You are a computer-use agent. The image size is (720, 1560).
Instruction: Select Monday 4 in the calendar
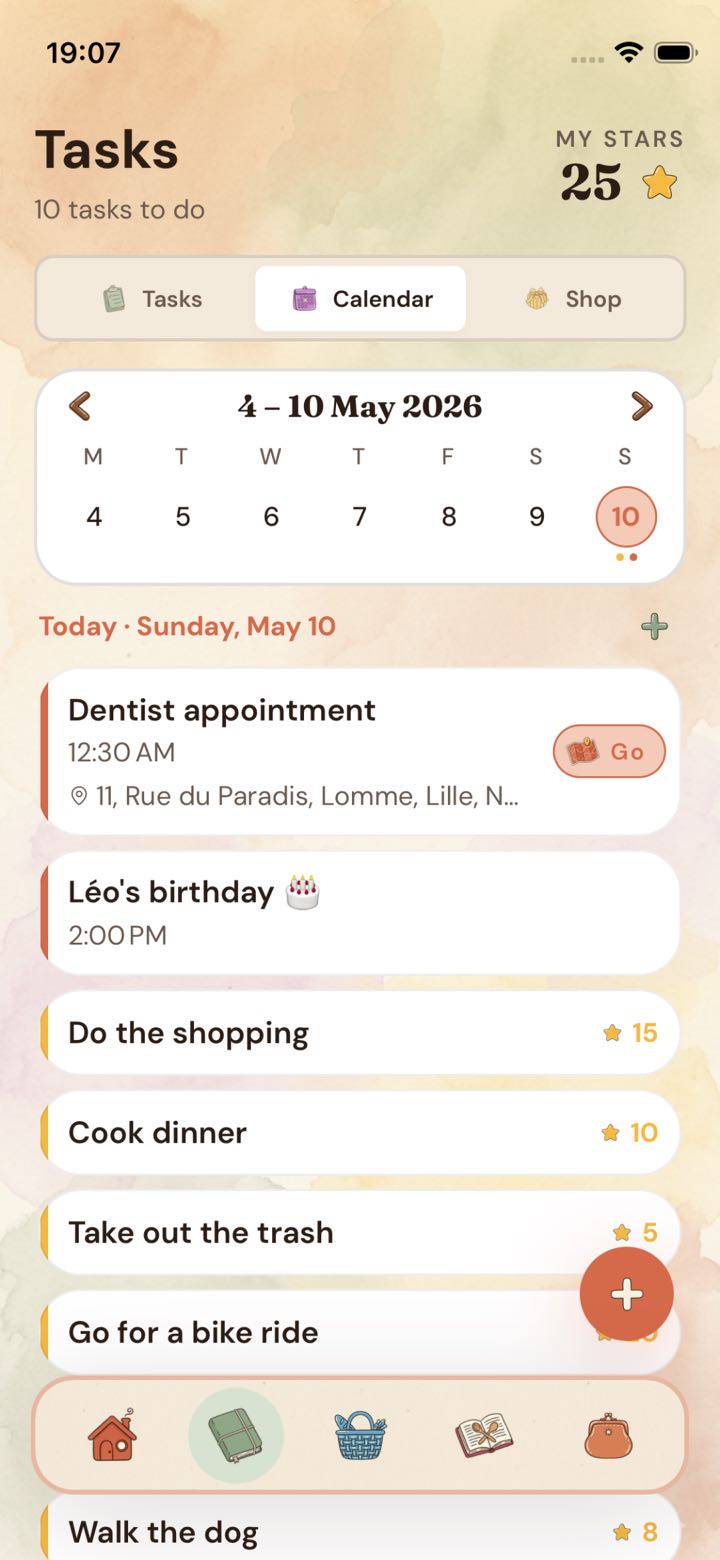94,517
